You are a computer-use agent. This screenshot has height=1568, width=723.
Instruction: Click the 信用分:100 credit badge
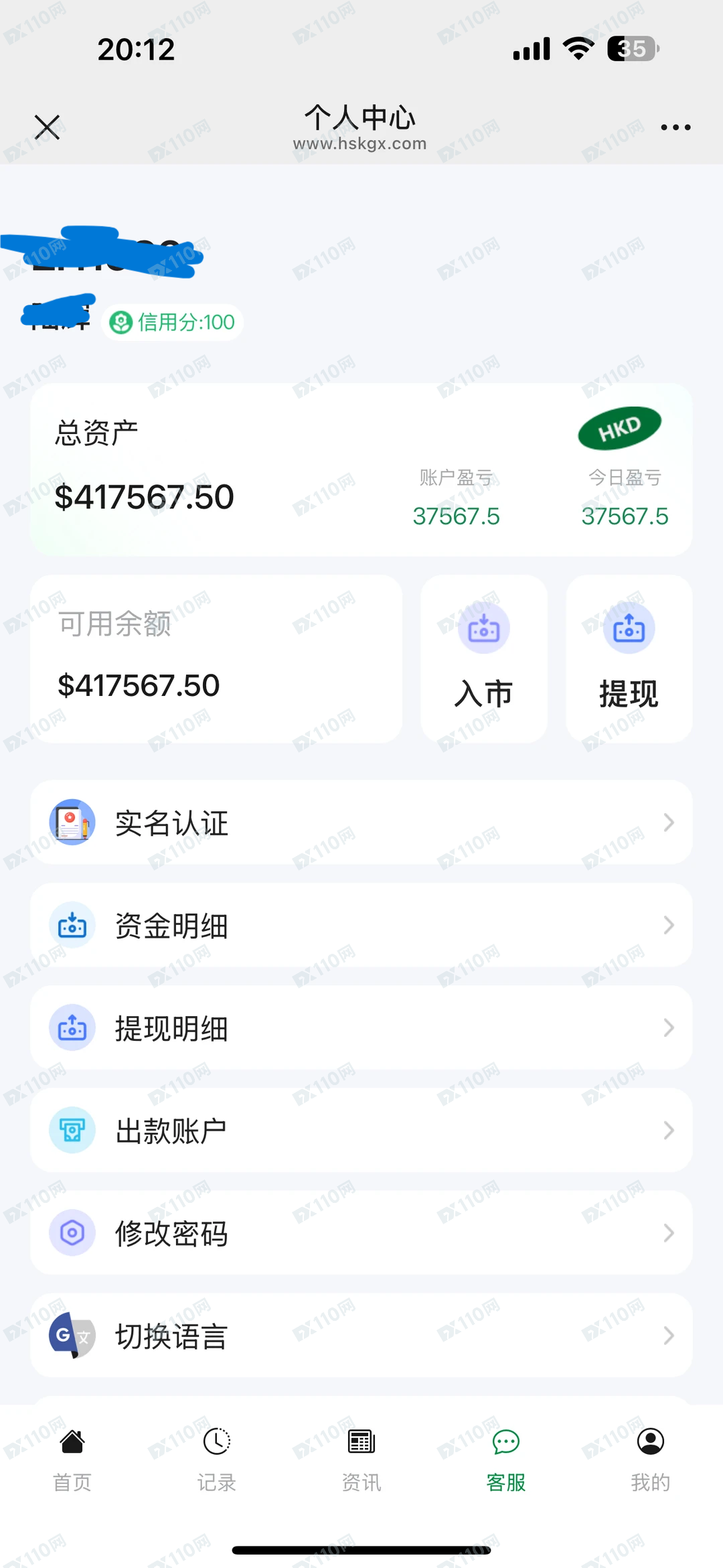tap(171, 322)
